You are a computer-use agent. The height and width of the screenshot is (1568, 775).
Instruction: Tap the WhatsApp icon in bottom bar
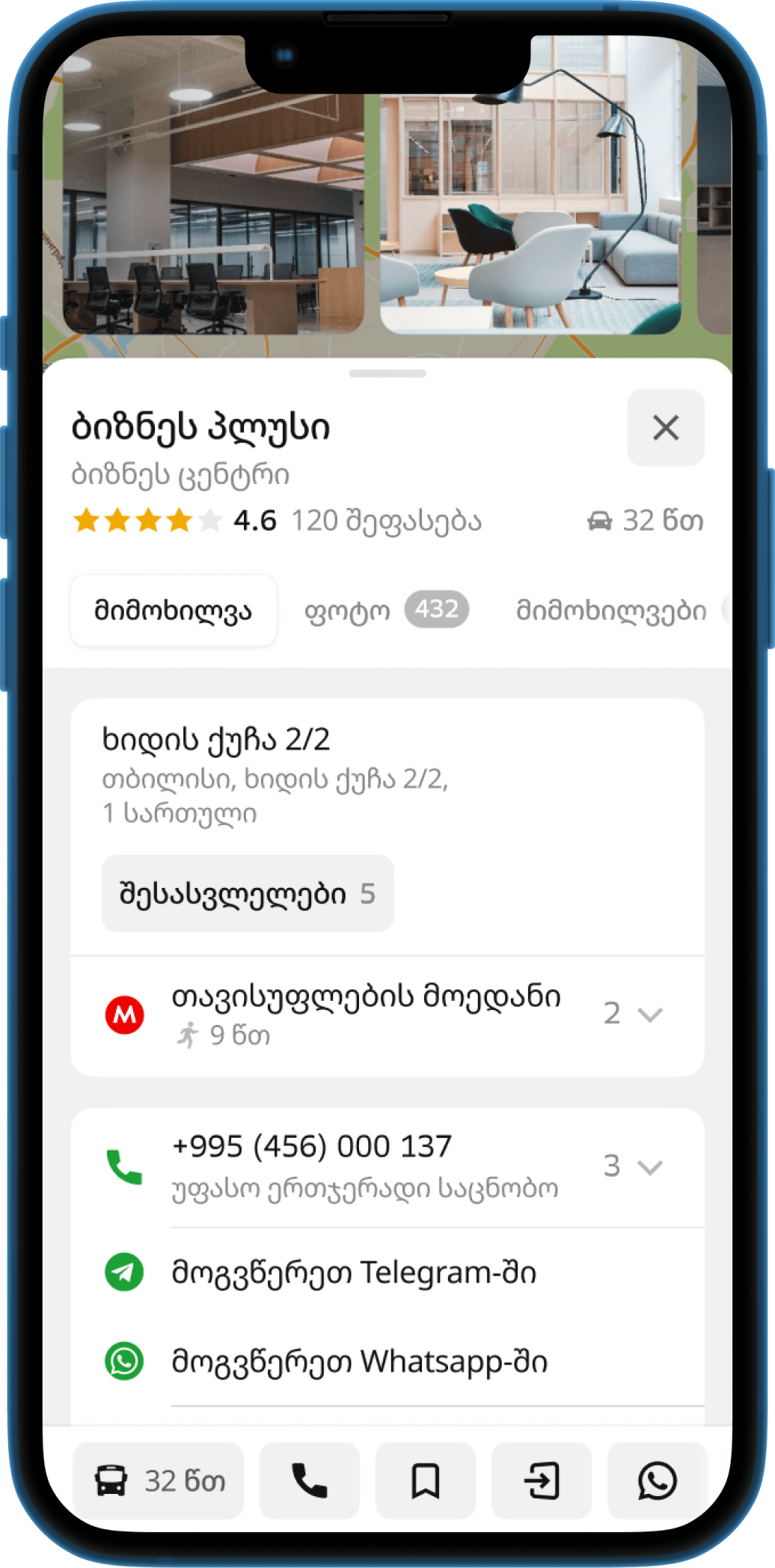(x=657, y=1481)
